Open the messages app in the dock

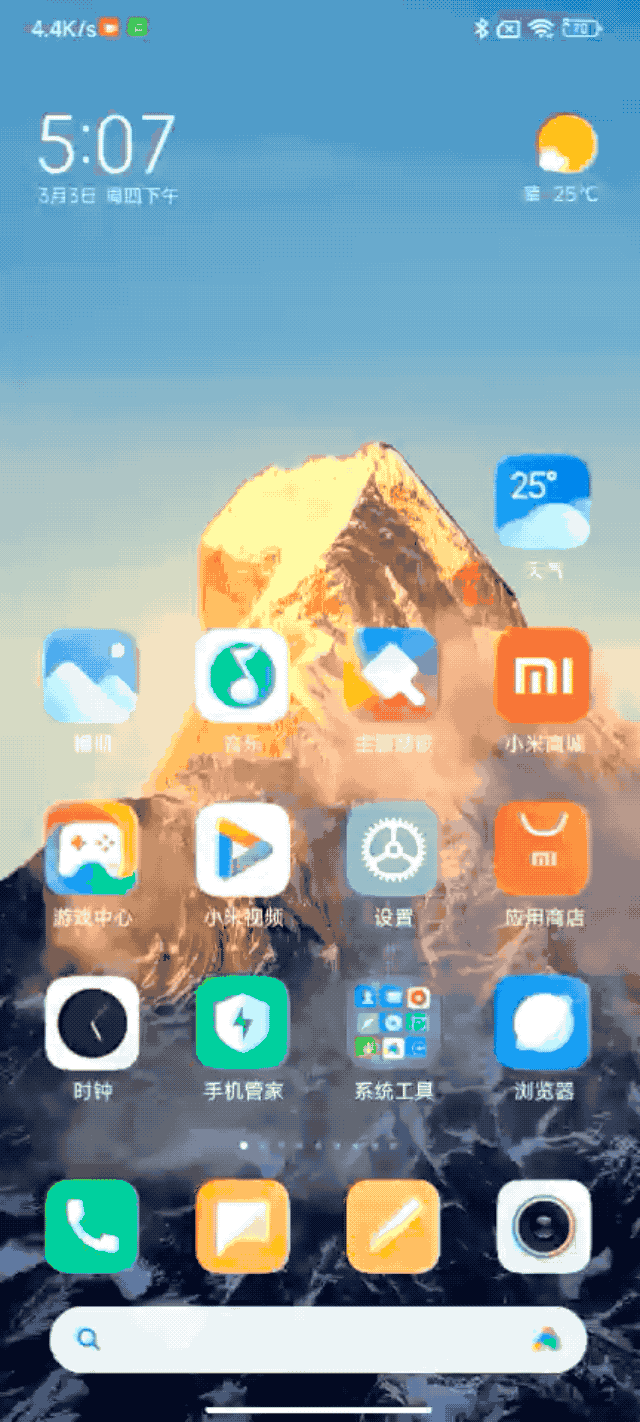(242, 1226)
